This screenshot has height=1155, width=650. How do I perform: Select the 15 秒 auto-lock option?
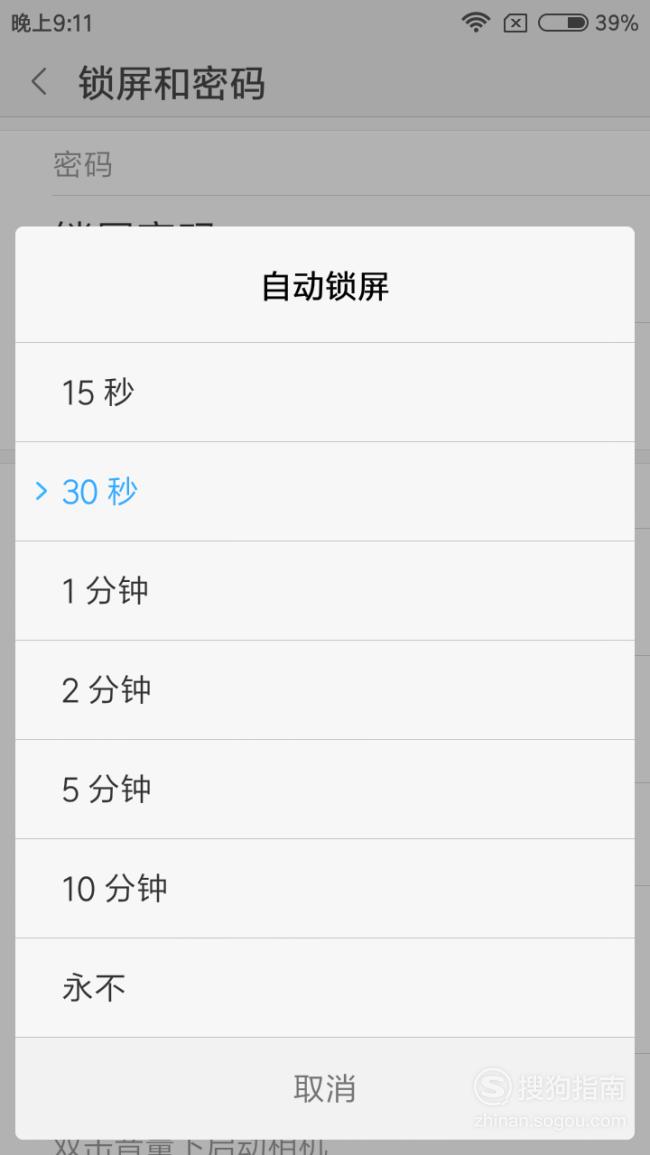tap(324, 392)
